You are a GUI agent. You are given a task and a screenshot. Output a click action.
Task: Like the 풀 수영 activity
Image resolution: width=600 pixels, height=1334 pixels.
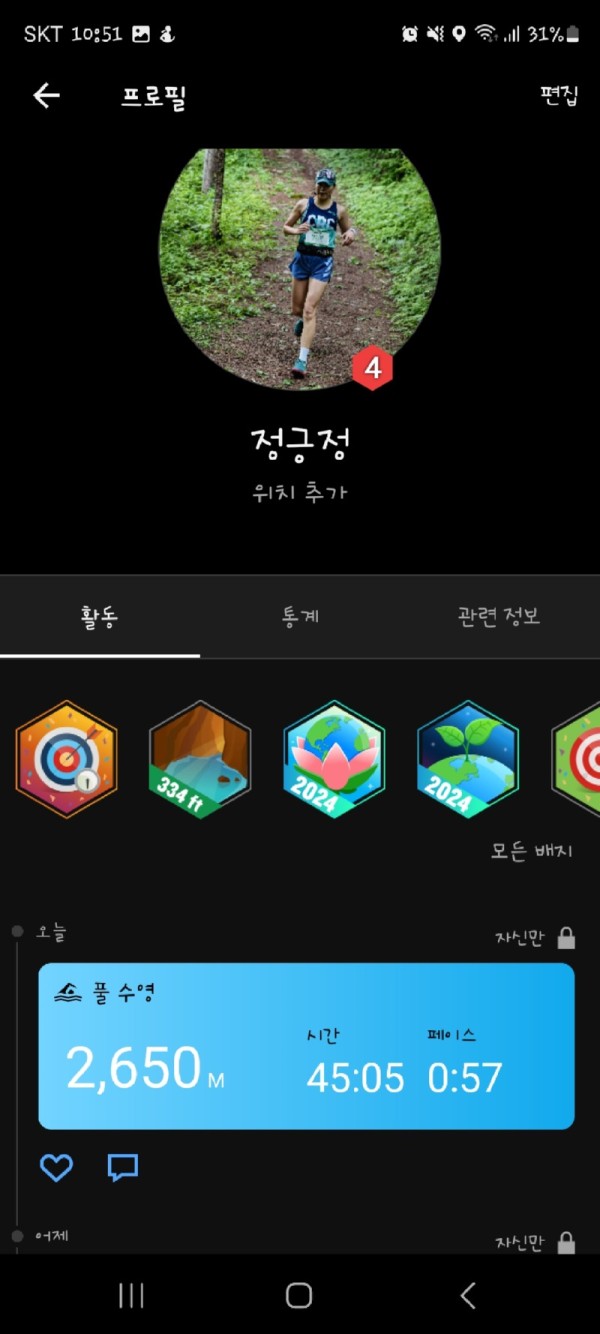coord(56,1167)
